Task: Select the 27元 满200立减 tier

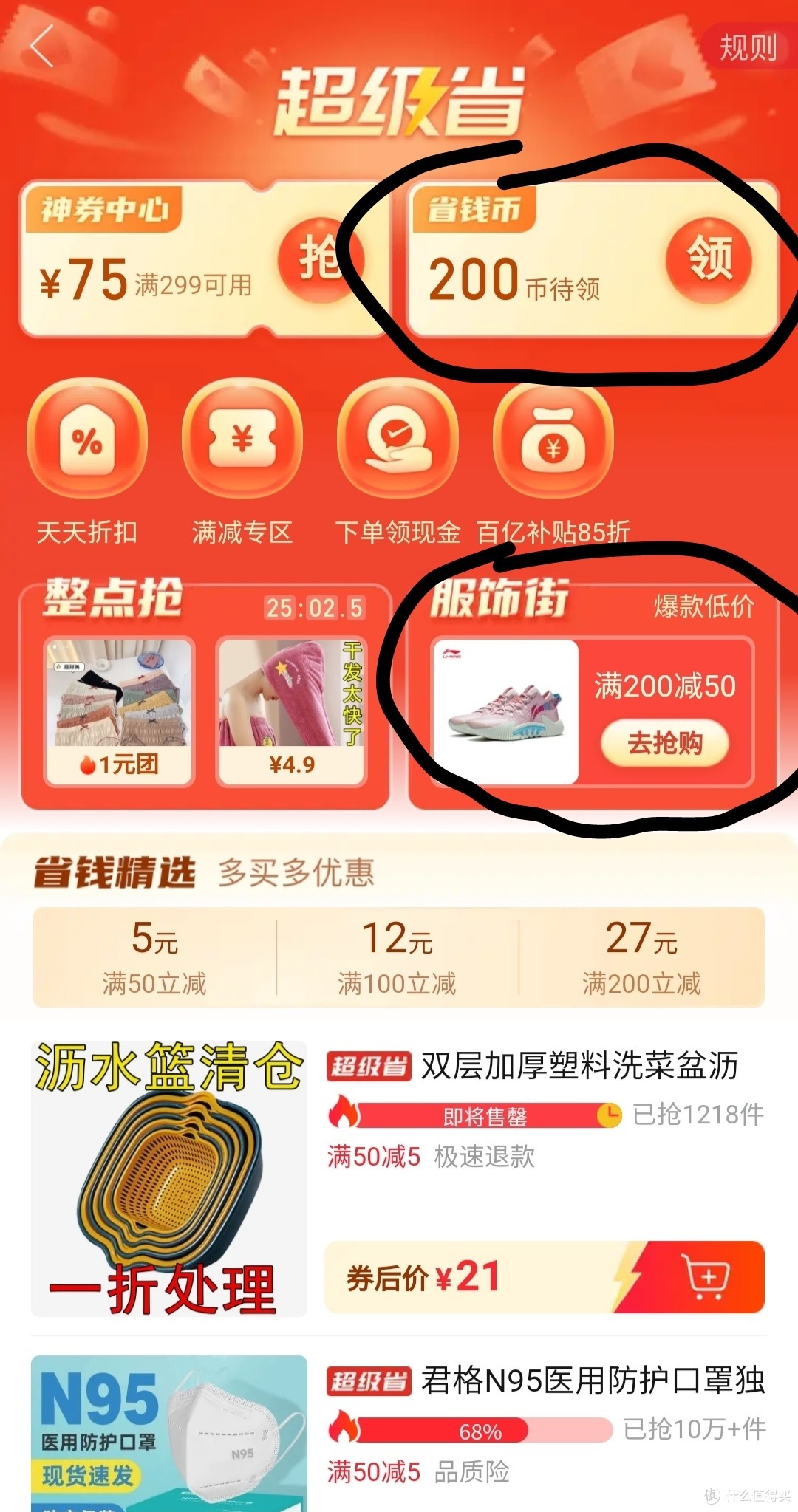Action: point(641,957)
